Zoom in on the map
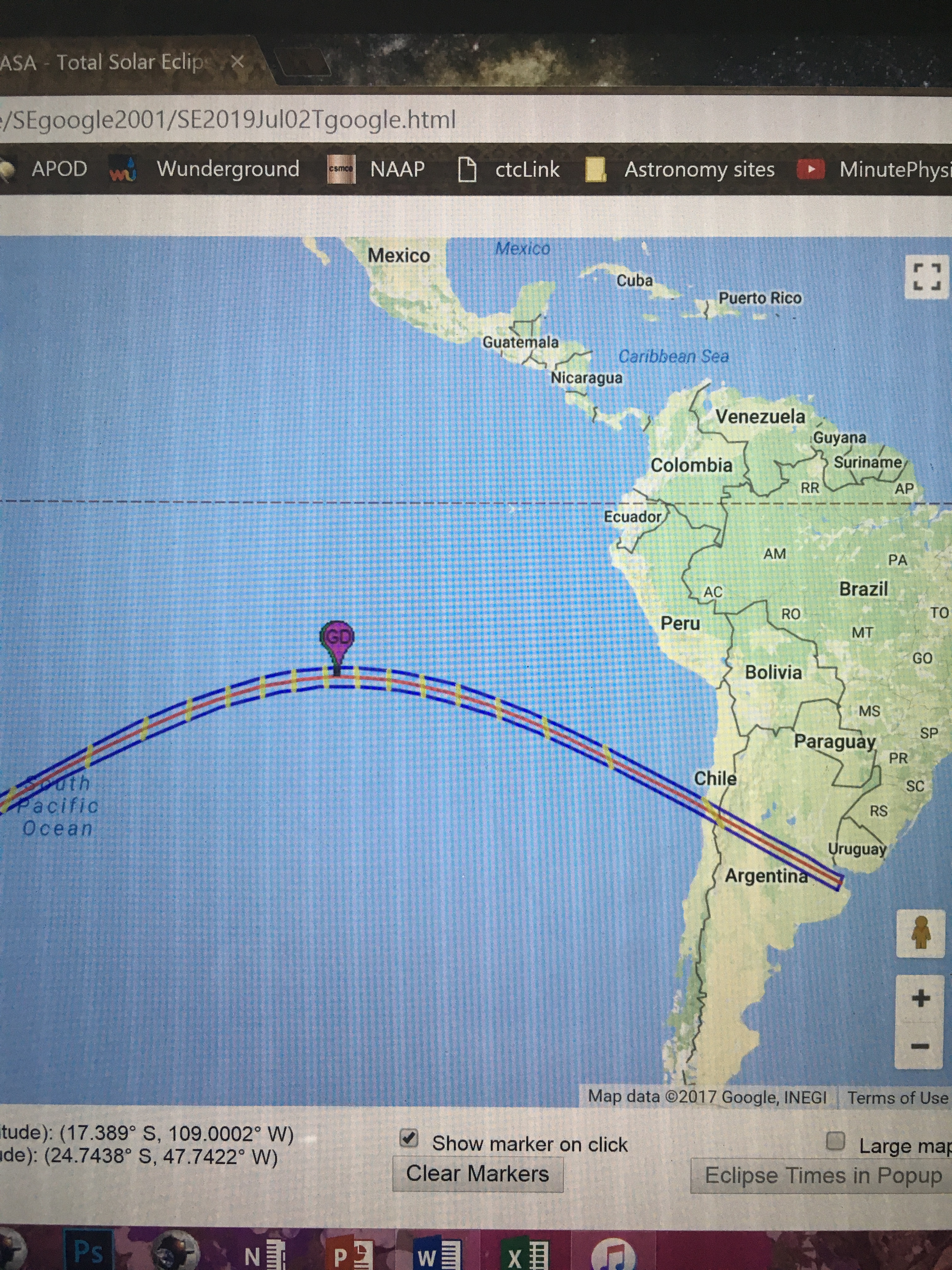Viewport: 952px width, 1270px height. (921, 998)
